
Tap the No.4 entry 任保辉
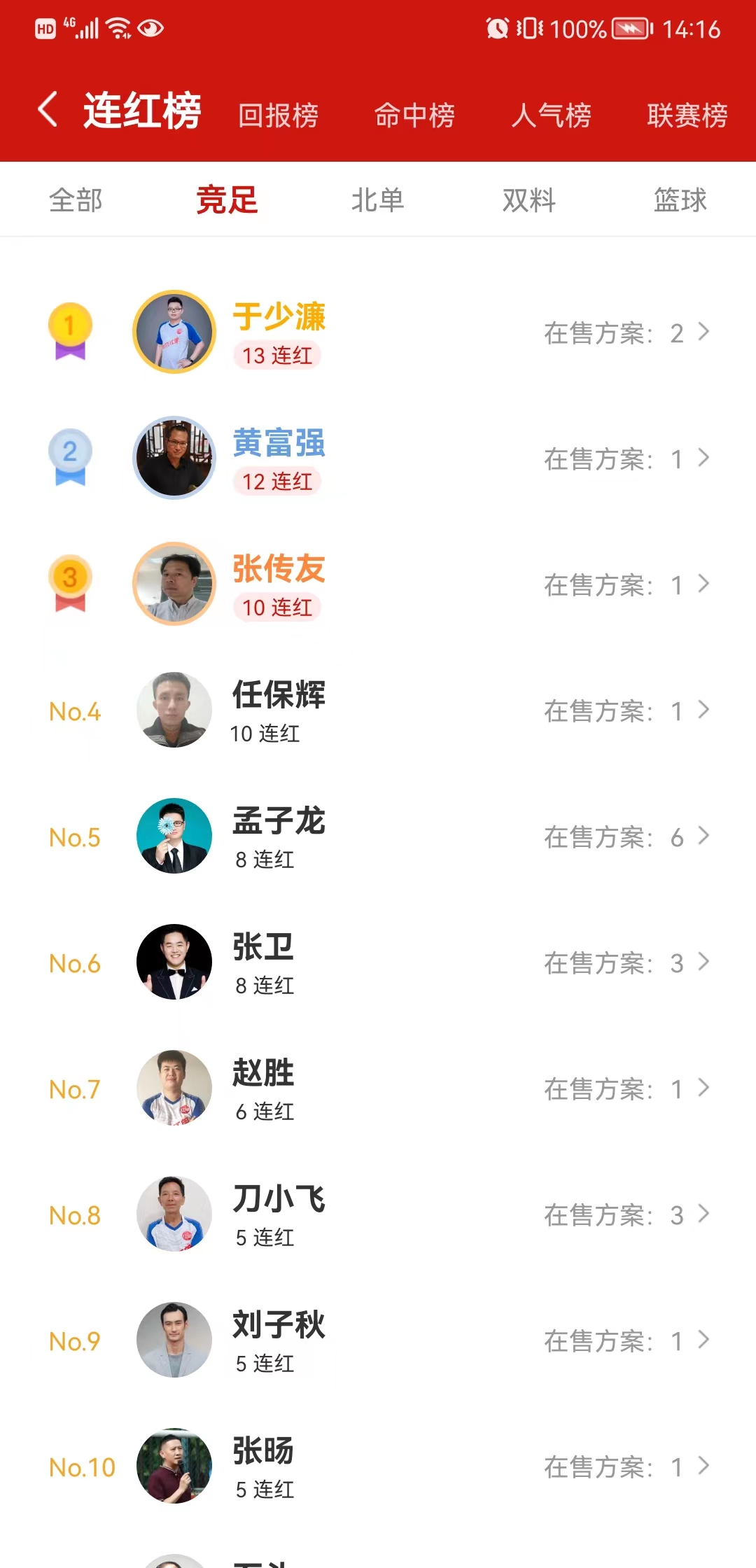(378, 710)
